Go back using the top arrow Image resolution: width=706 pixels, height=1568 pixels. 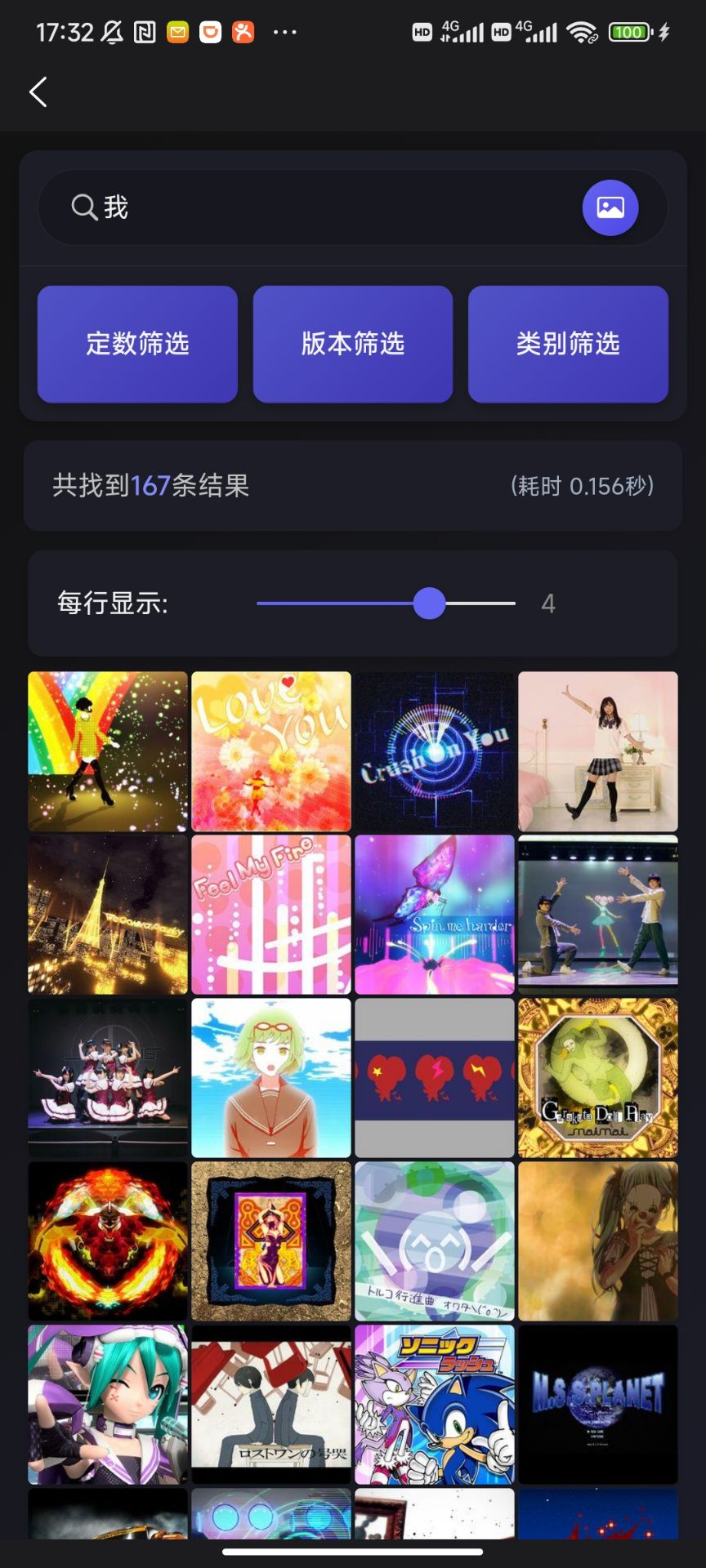click(38, 91)
